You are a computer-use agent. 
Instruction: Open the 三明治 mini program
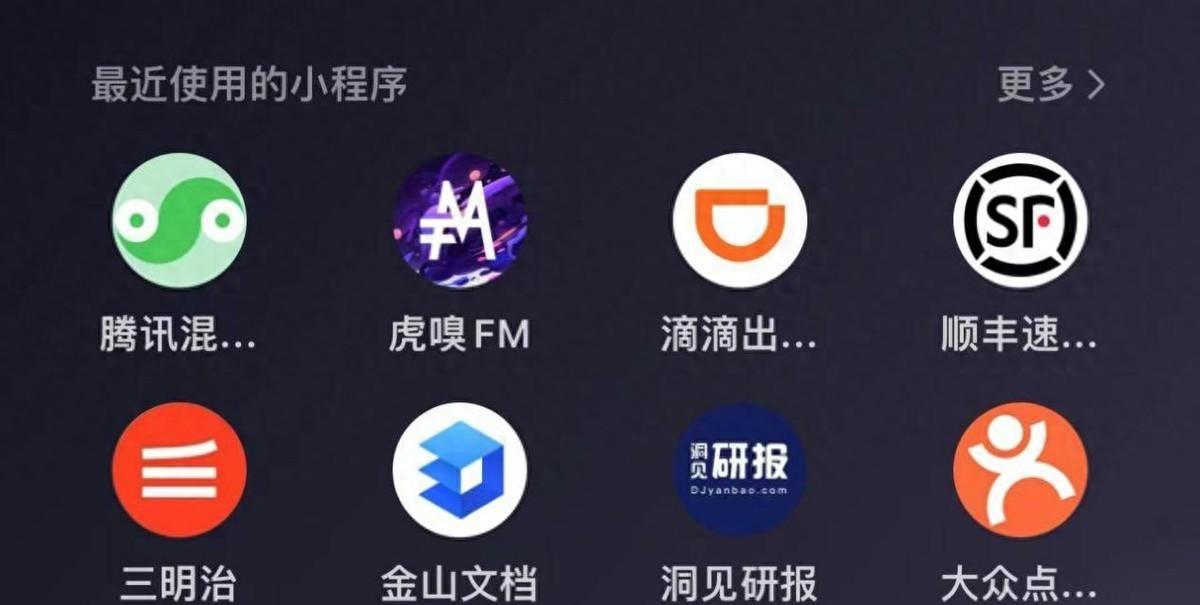click(179, 470)
